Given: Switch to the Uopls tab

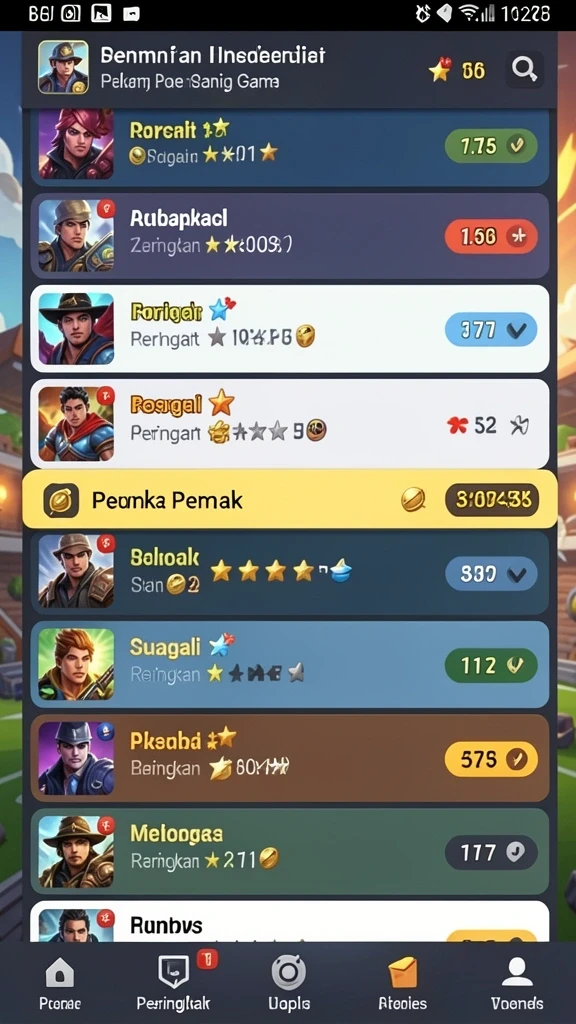Looking at the screenshot, I should 289,984.
